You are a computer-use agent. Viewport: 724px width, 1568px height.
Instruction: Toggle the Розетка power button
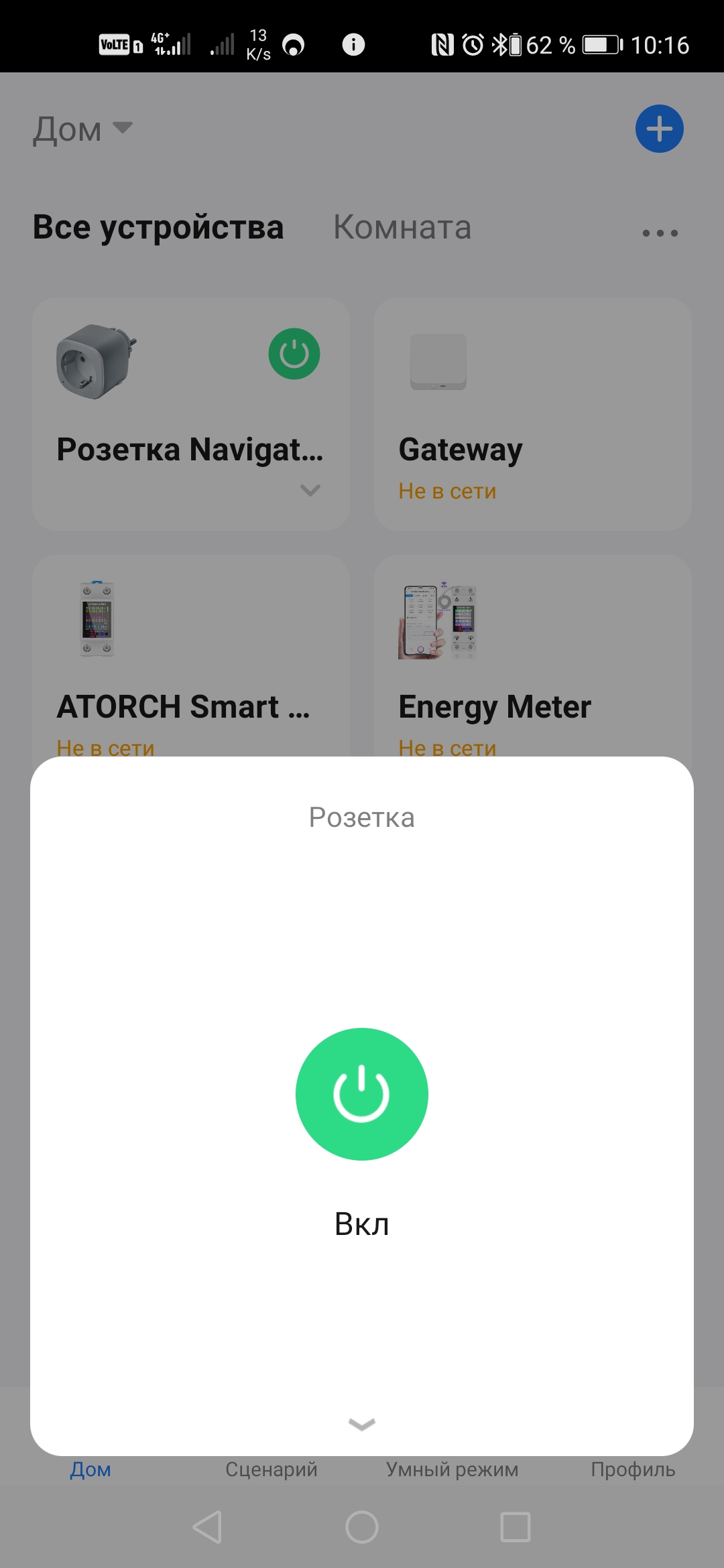361,1094
